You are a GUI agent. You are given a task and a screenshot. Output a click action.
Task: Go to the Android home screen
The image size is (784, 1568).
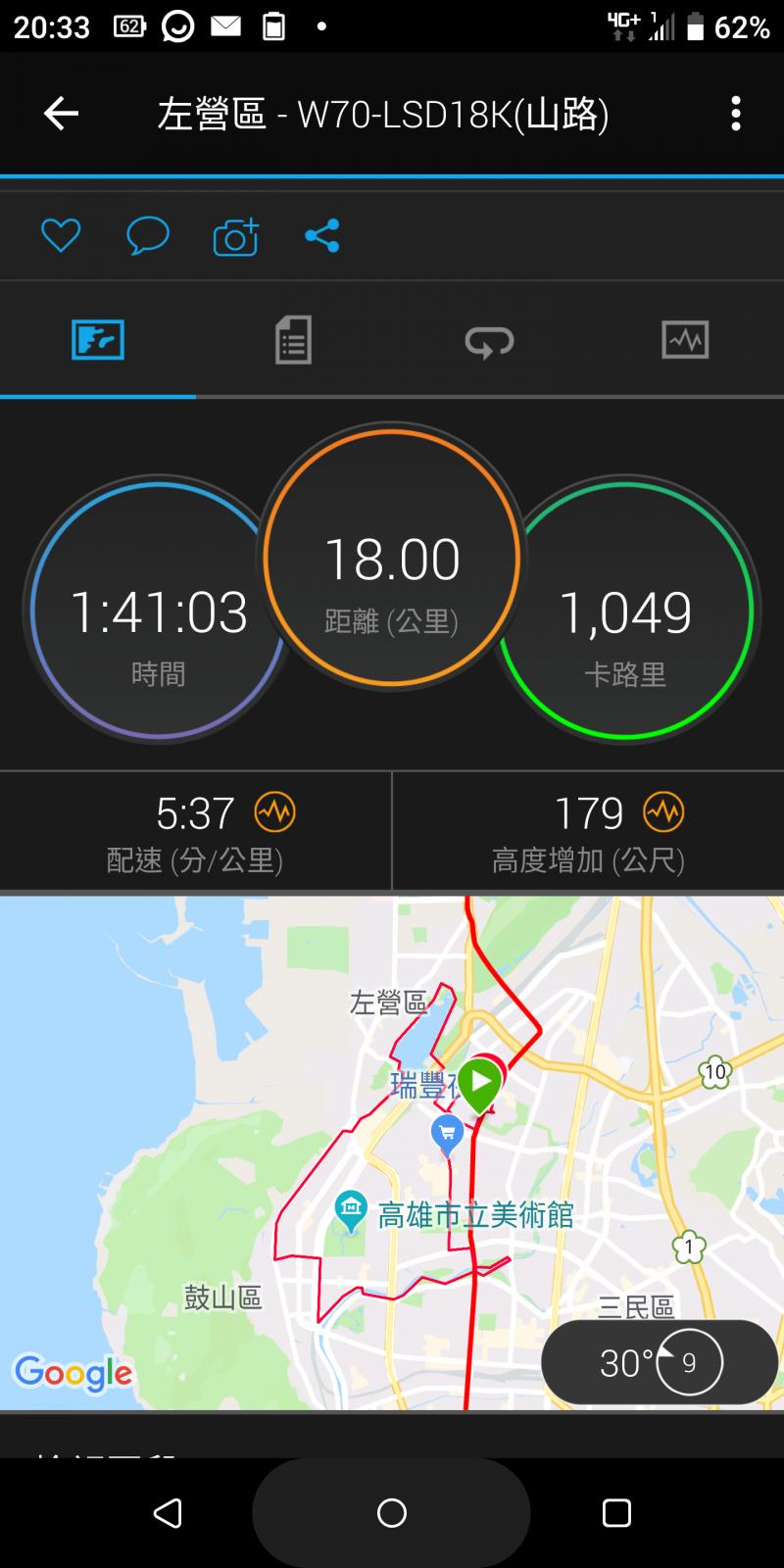(x=392, y=1513)
